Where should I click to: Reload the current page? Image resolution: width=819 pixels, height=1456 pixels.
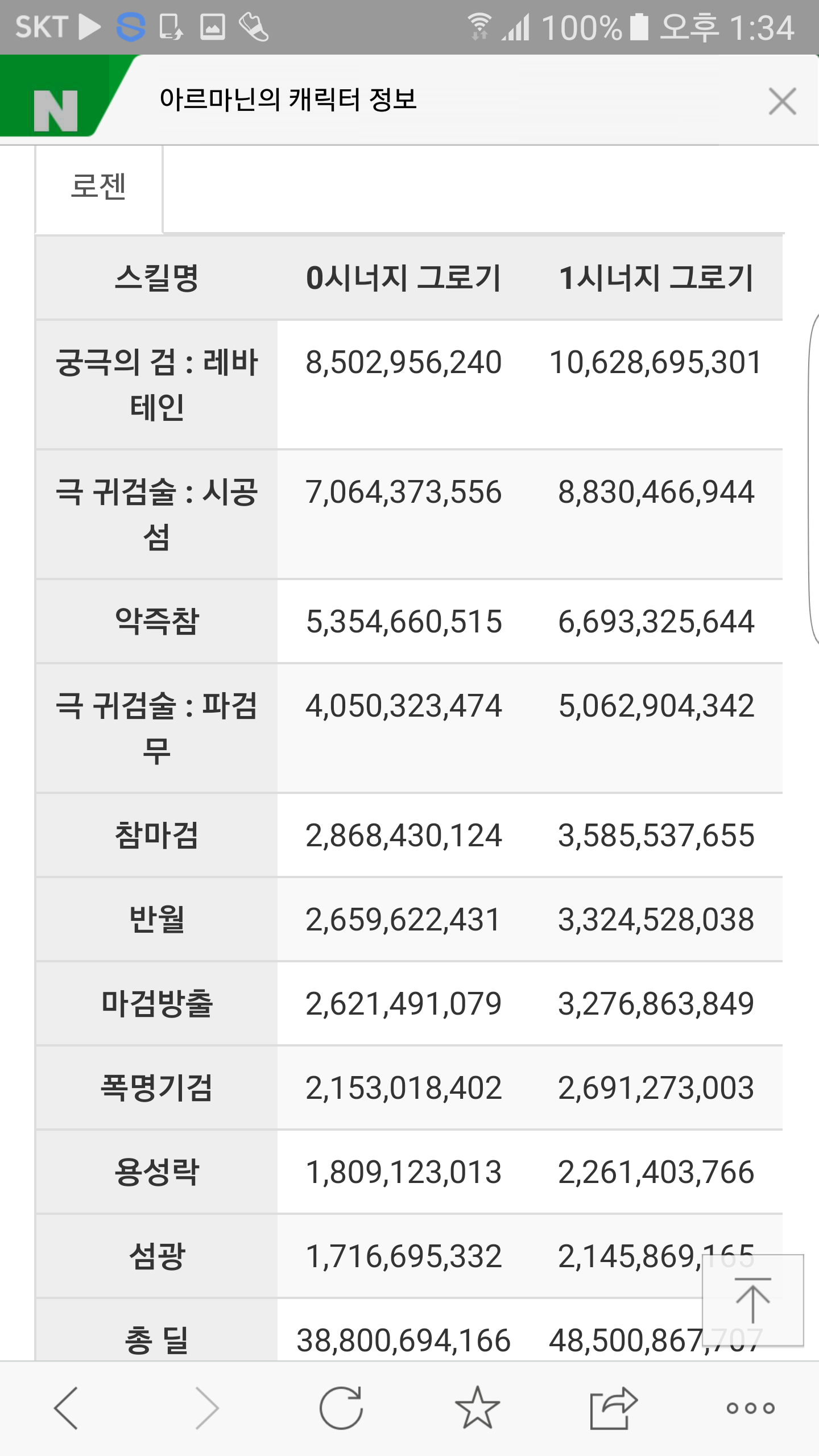(x=341, y=1408)
